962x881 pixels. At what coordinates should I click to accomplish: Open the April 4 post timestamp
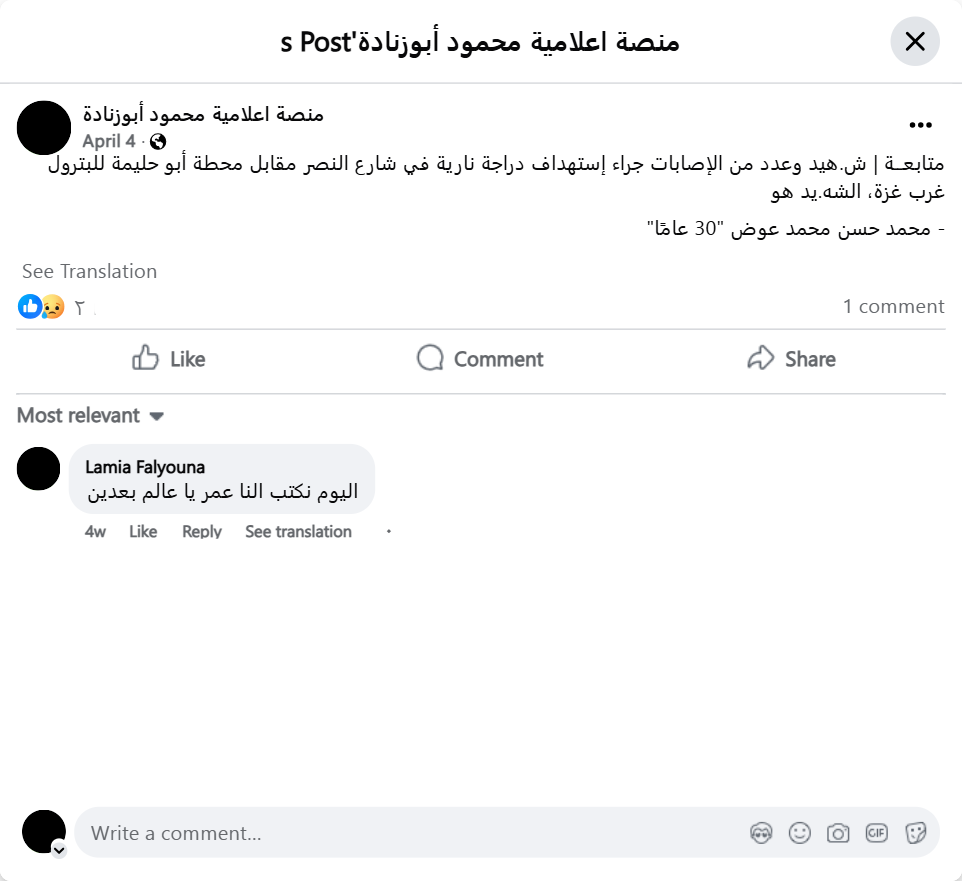pyautogui.click(x=108, y=141)
